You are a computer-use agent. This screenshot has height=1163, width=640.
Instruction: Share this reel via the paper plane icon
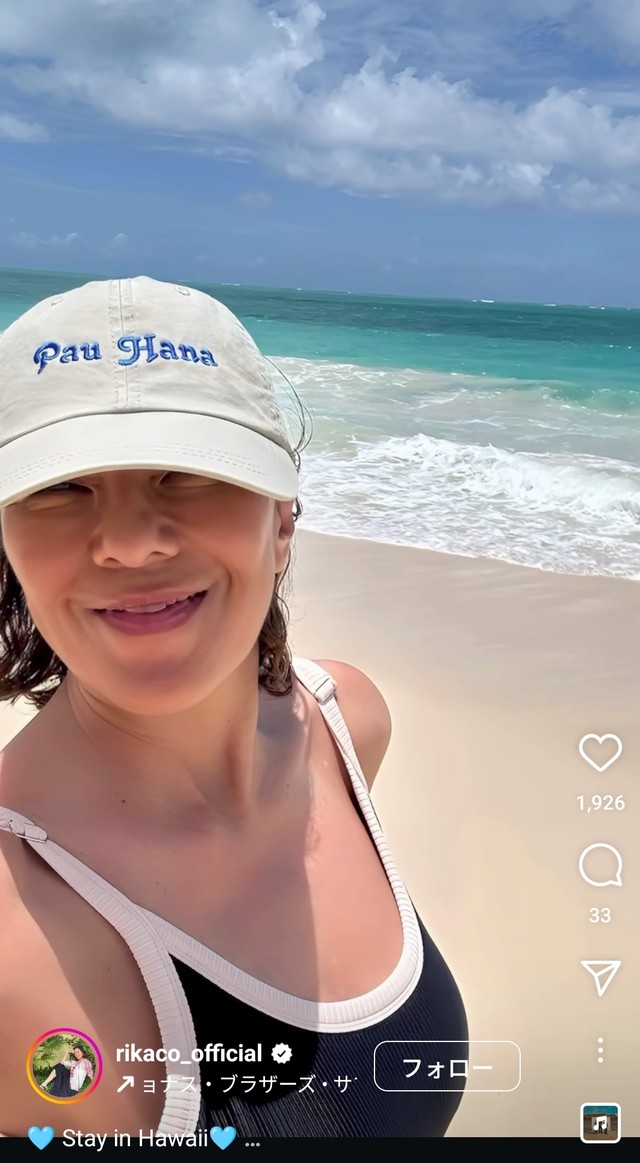coord(600,977)
